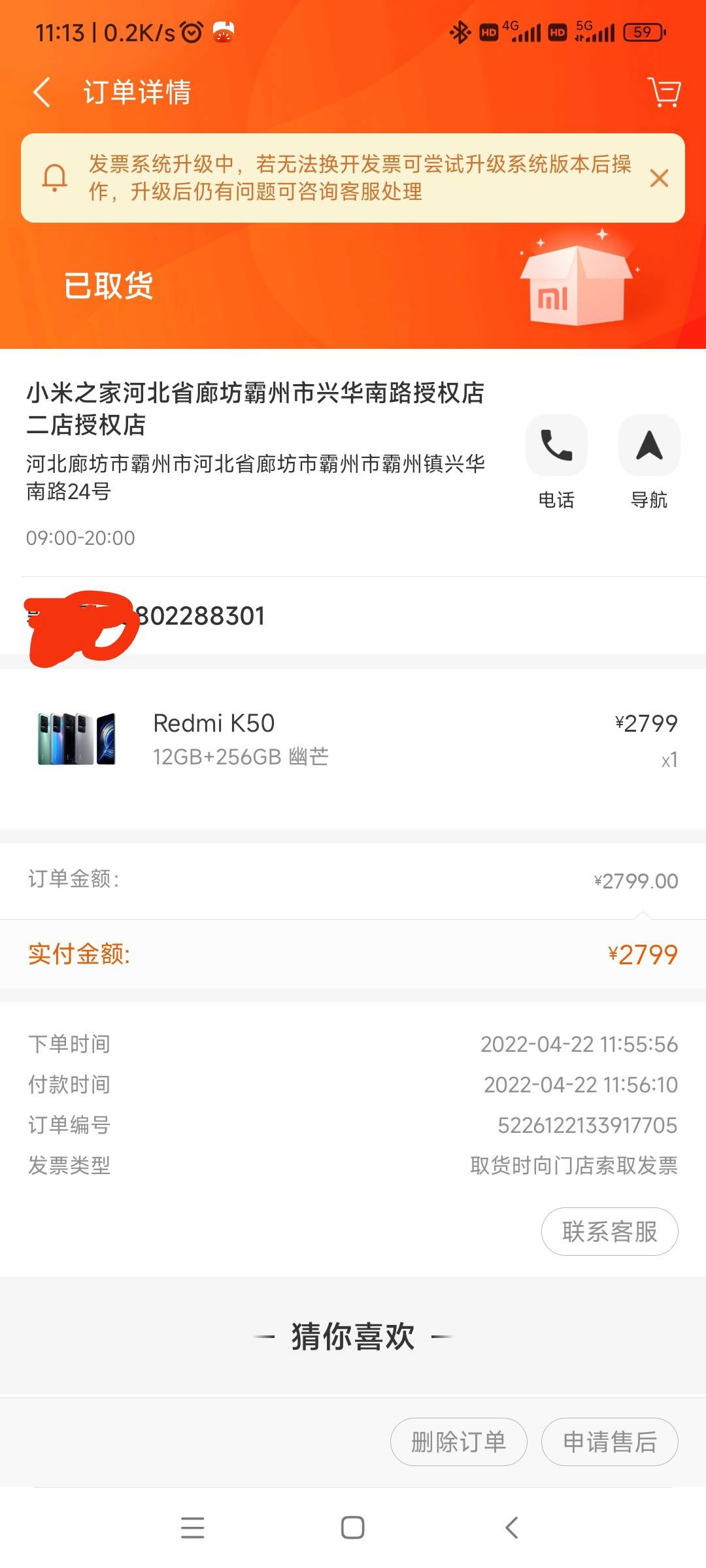The height and width of the screenshot is (1568, 706).
Task: Return to the home screen
Action: click(x=353, y=1527)
